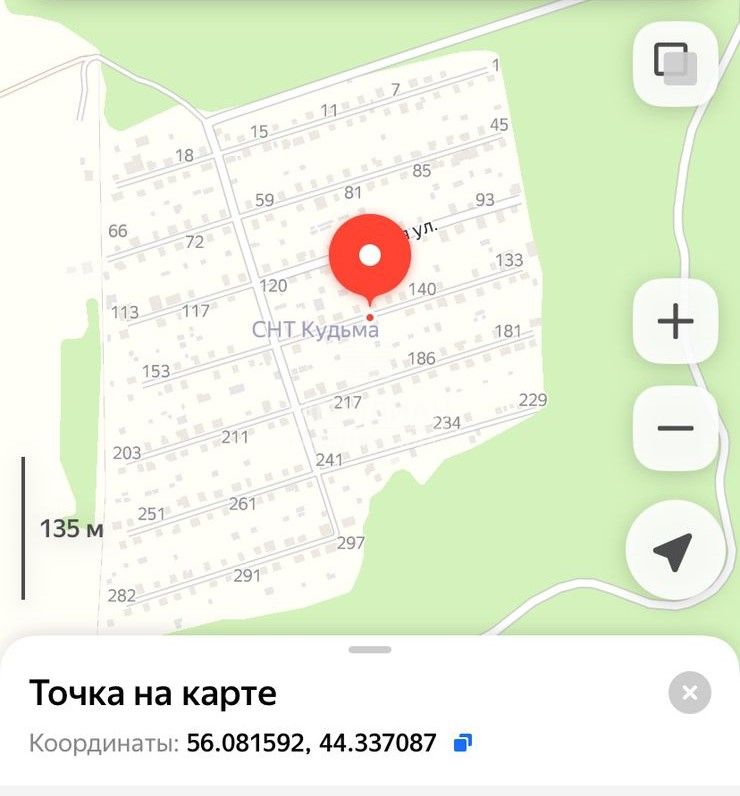Viewport: 740px width, 796px height.
Task: Expand the bottom sheet handle
Action: 370,650
